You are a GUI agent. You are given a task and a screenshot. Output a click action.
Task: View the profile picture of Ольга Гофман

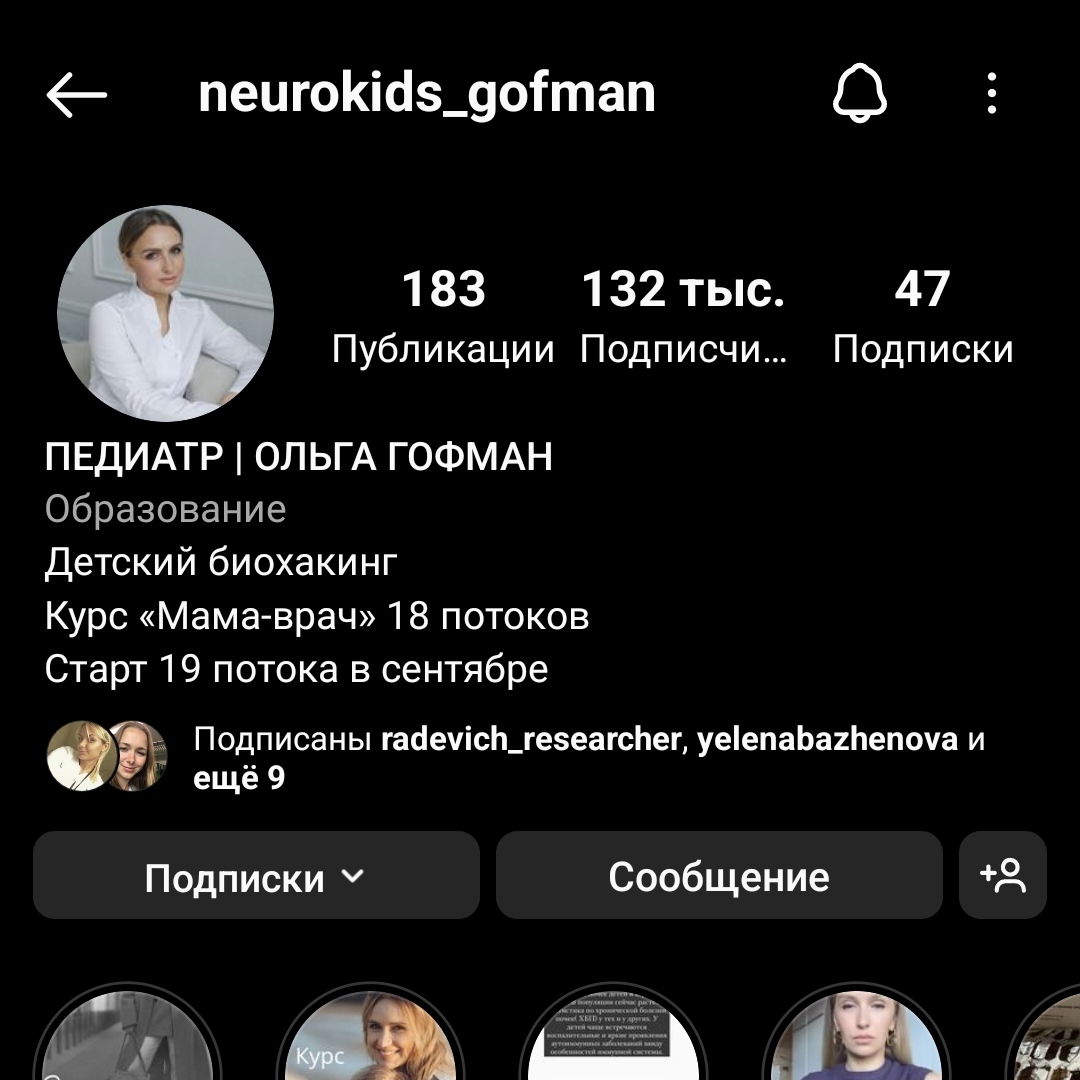click(x=165, y=313)
